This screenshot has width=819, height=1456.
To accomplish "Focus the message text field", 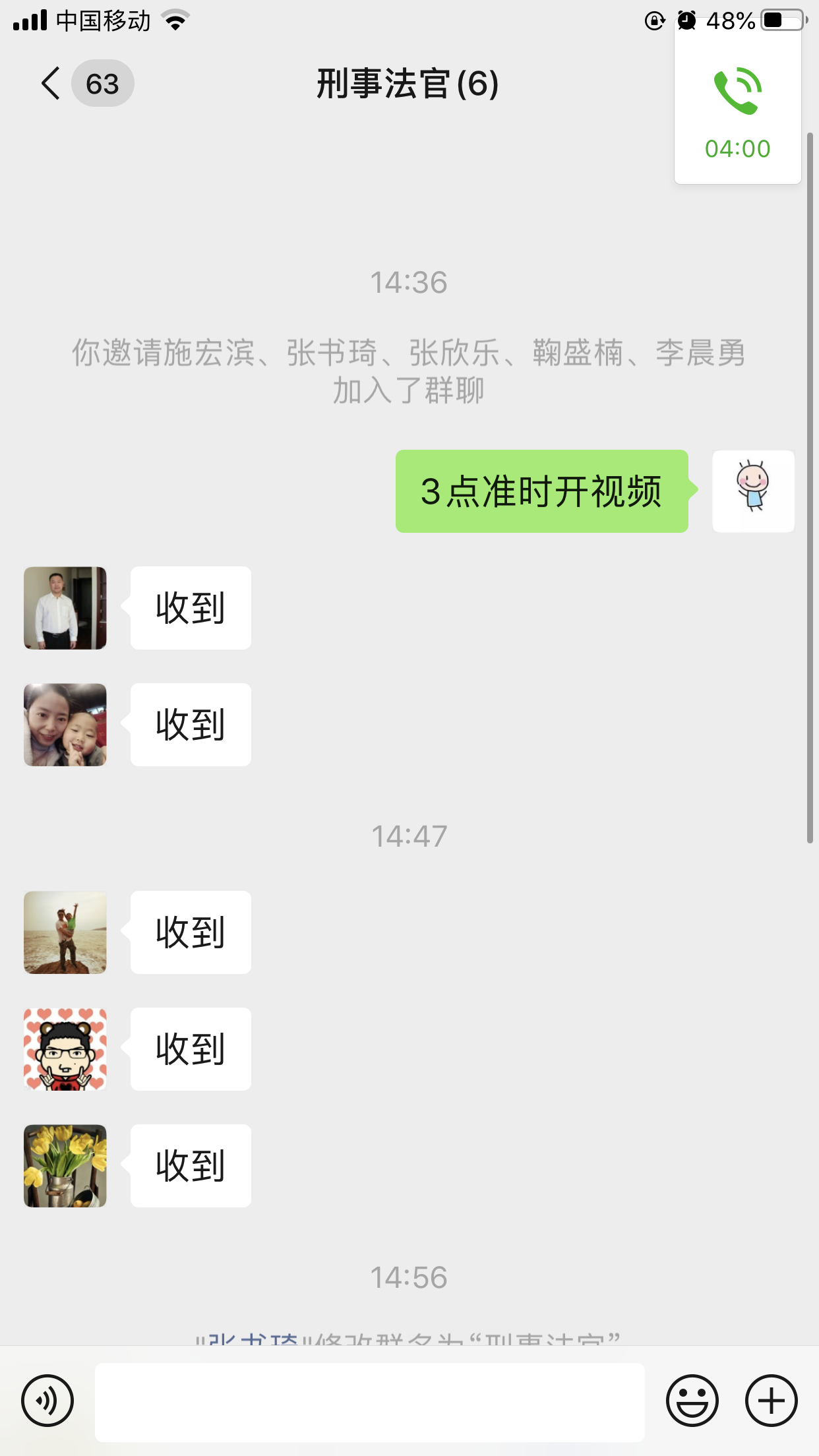I will (369, 1401).
